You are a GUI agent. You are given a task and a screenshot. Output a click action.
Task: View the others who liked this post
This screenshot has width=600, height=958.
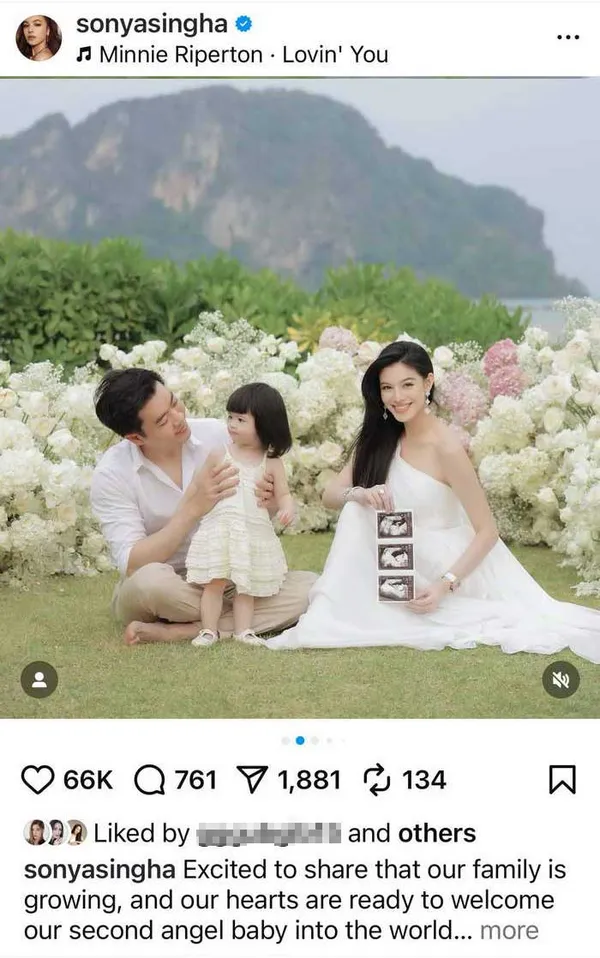click(436, 833)
